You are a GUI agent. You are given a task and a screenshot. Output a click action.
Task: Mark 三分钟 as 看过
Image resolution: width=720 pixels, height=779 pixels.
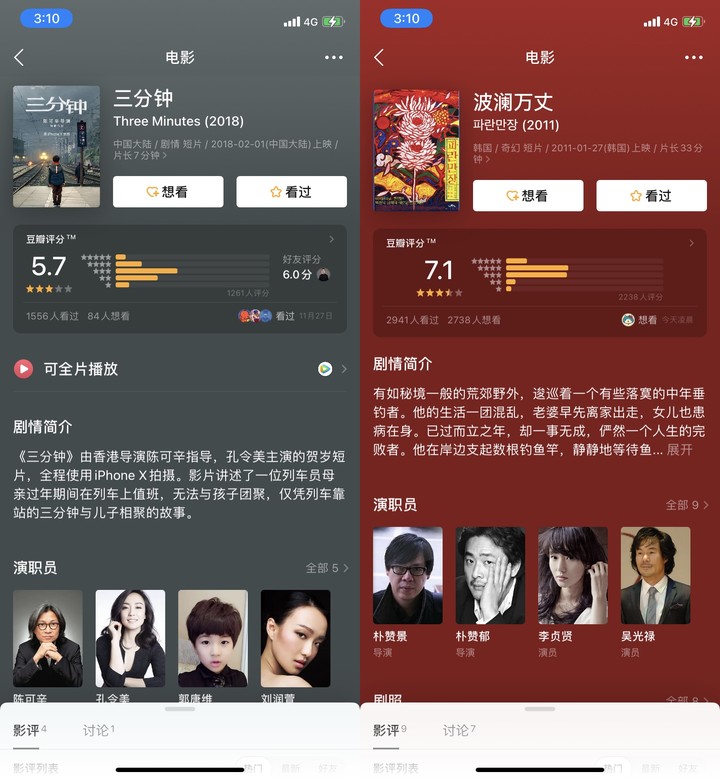tap(291, 192)
